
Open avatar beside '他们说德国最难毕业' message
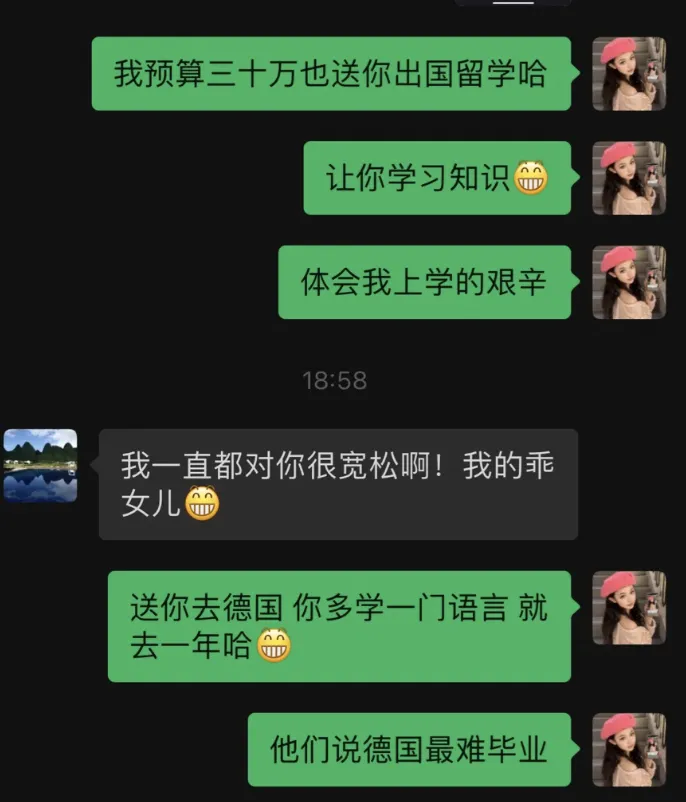629,749
